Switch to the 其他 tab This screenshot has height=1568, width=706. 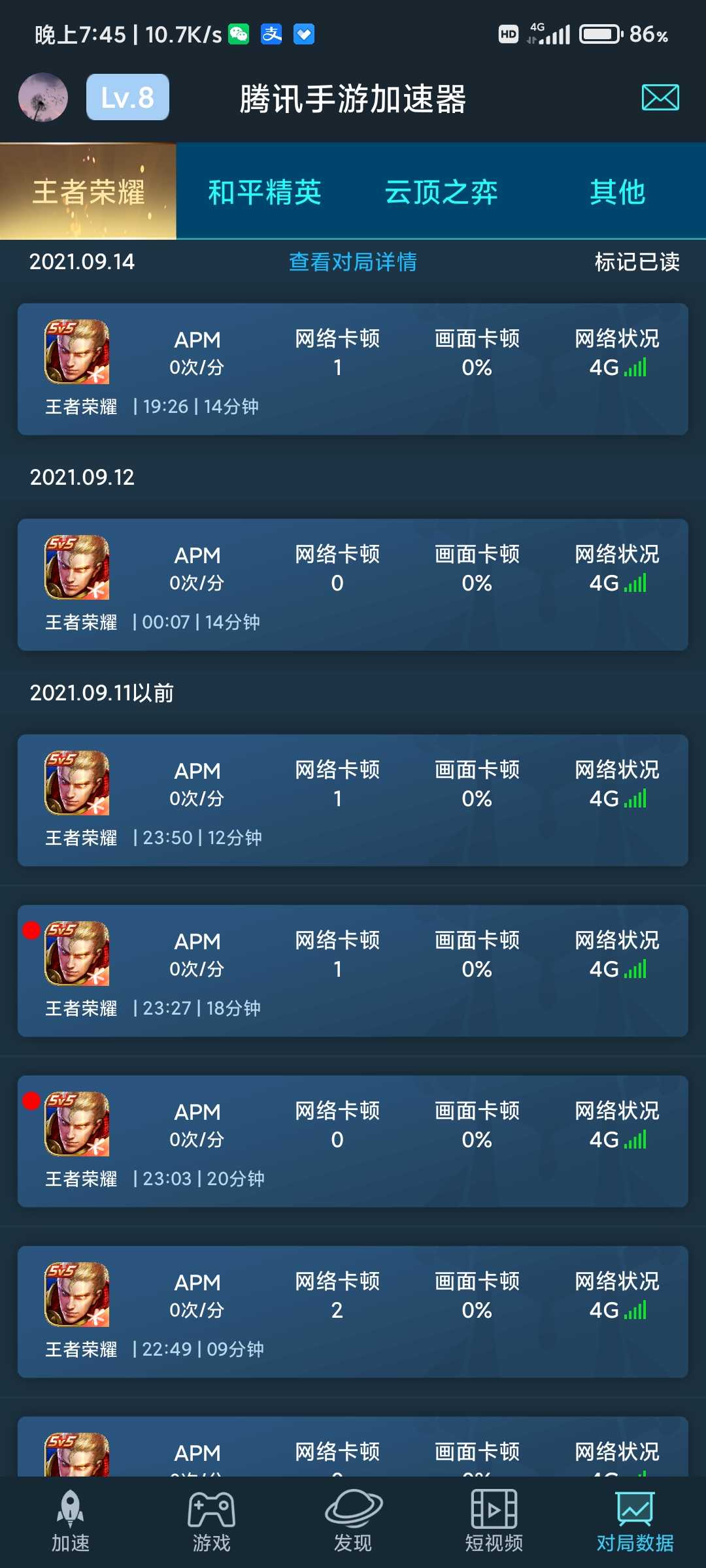[617, 192]
